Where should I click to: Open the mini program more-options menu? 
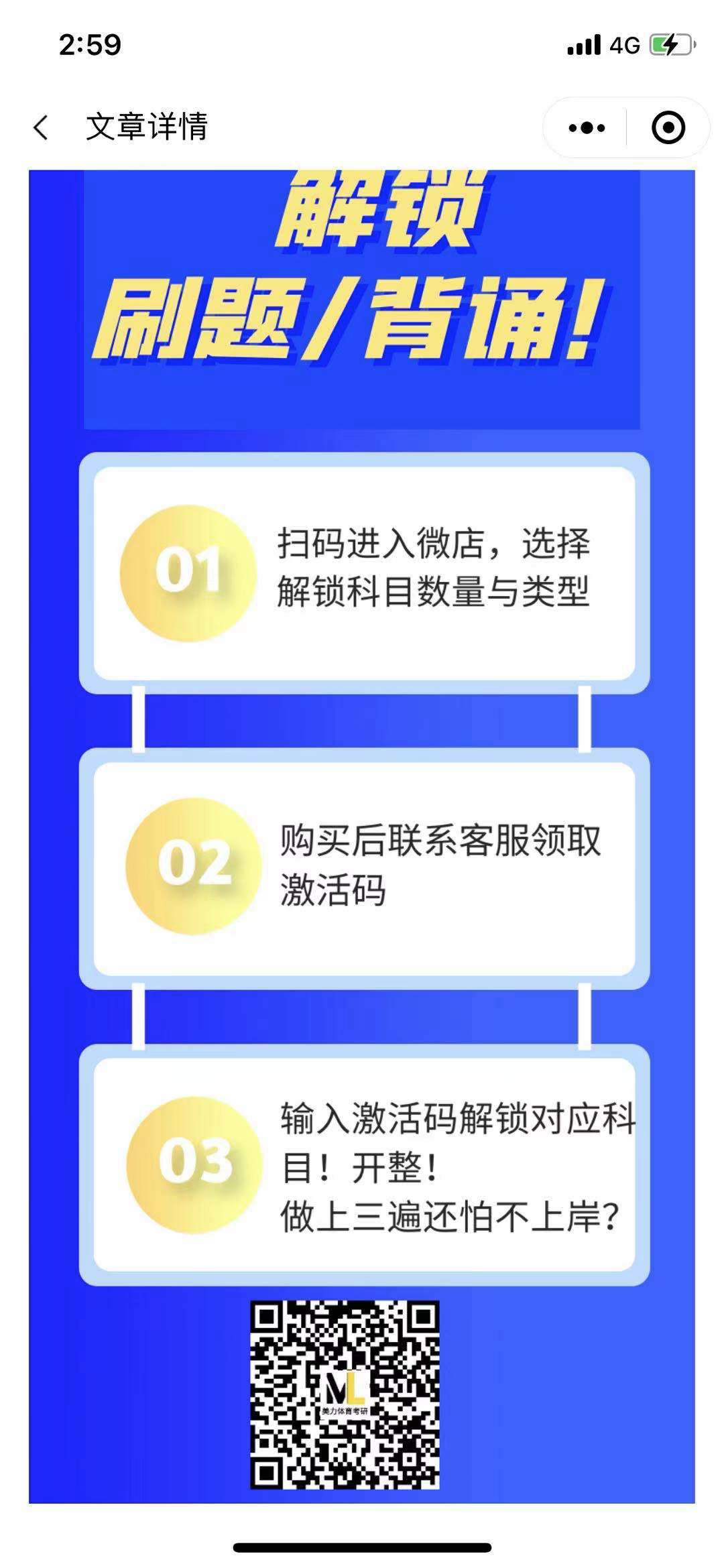[587, 127]
